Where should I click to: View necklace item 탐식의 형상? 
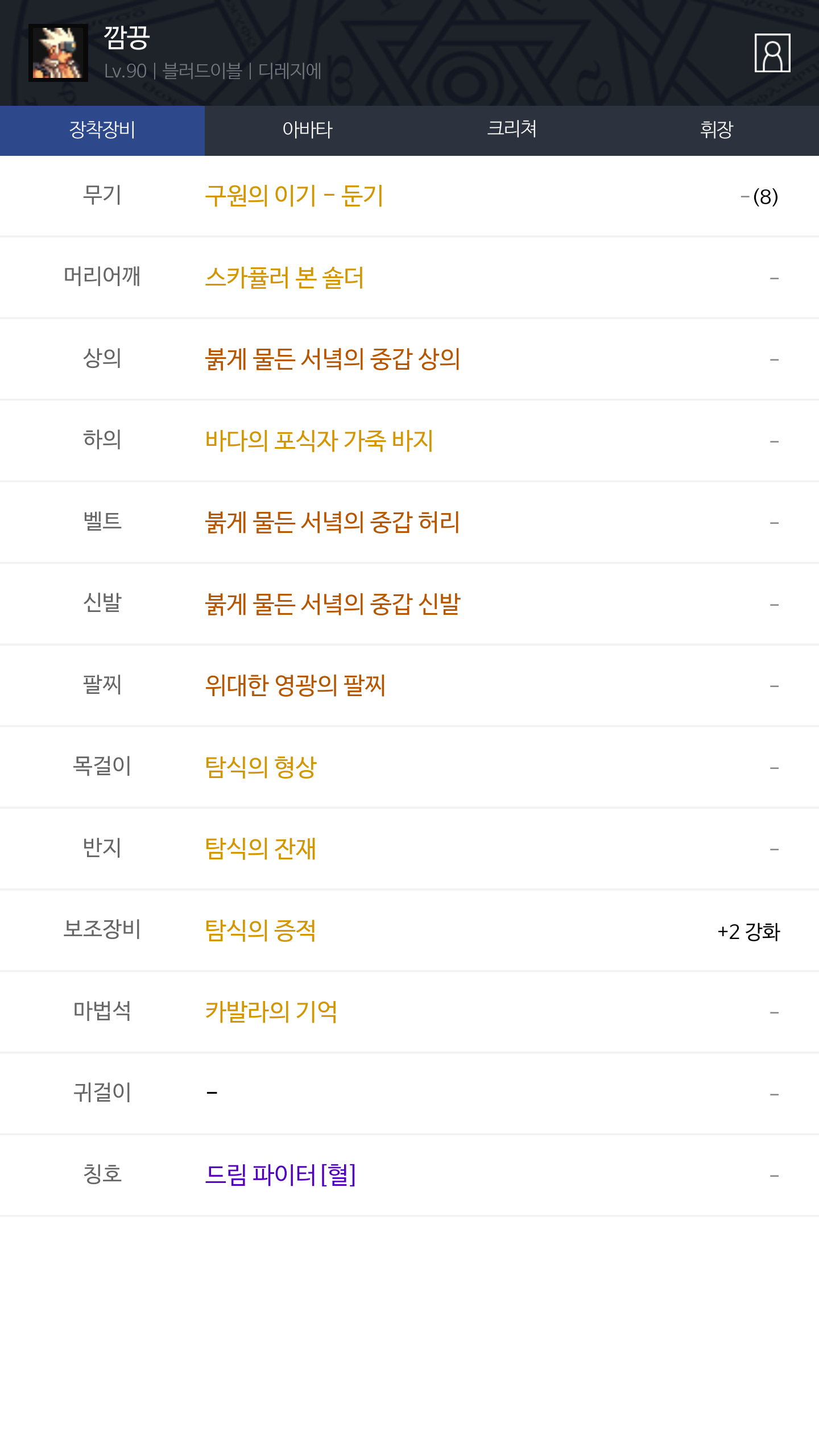click(260, 767)
